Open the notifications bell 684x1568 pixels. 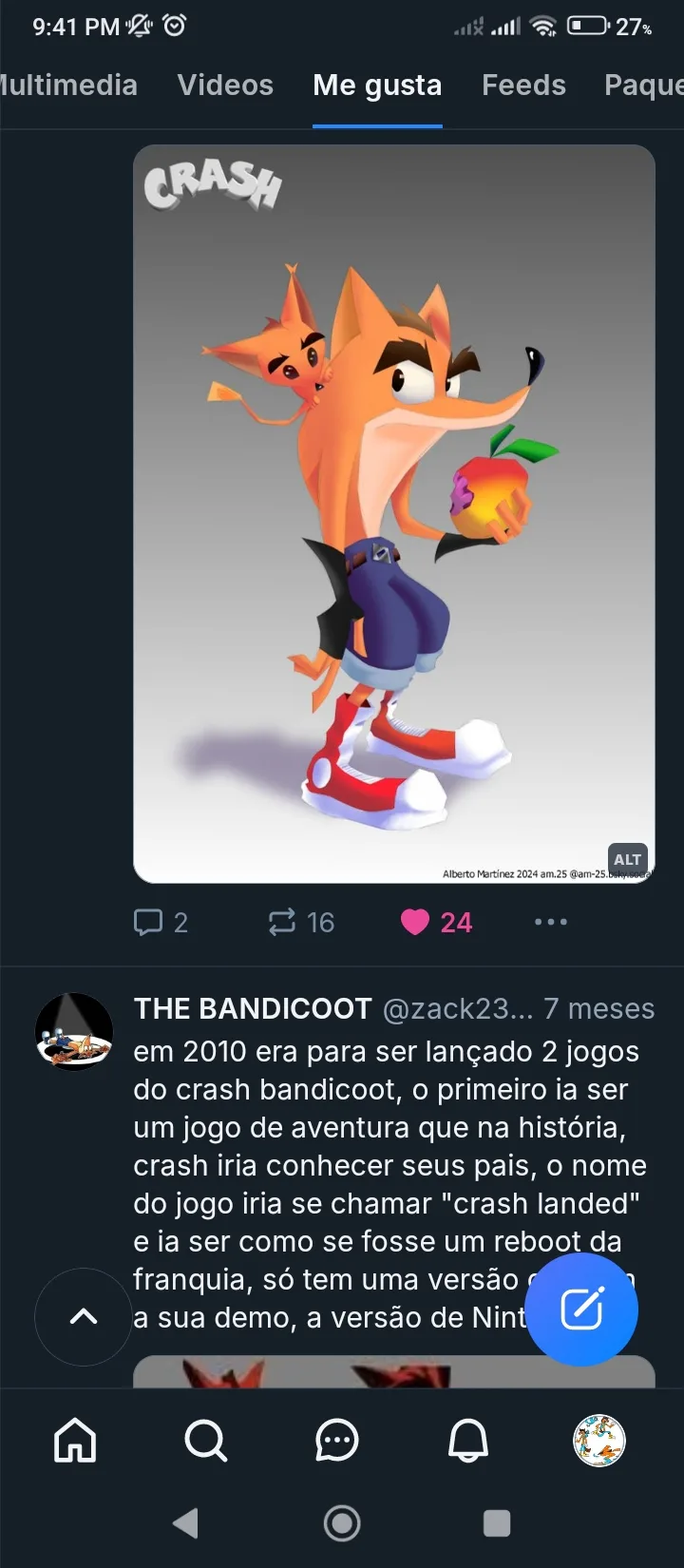point(468,1441)
